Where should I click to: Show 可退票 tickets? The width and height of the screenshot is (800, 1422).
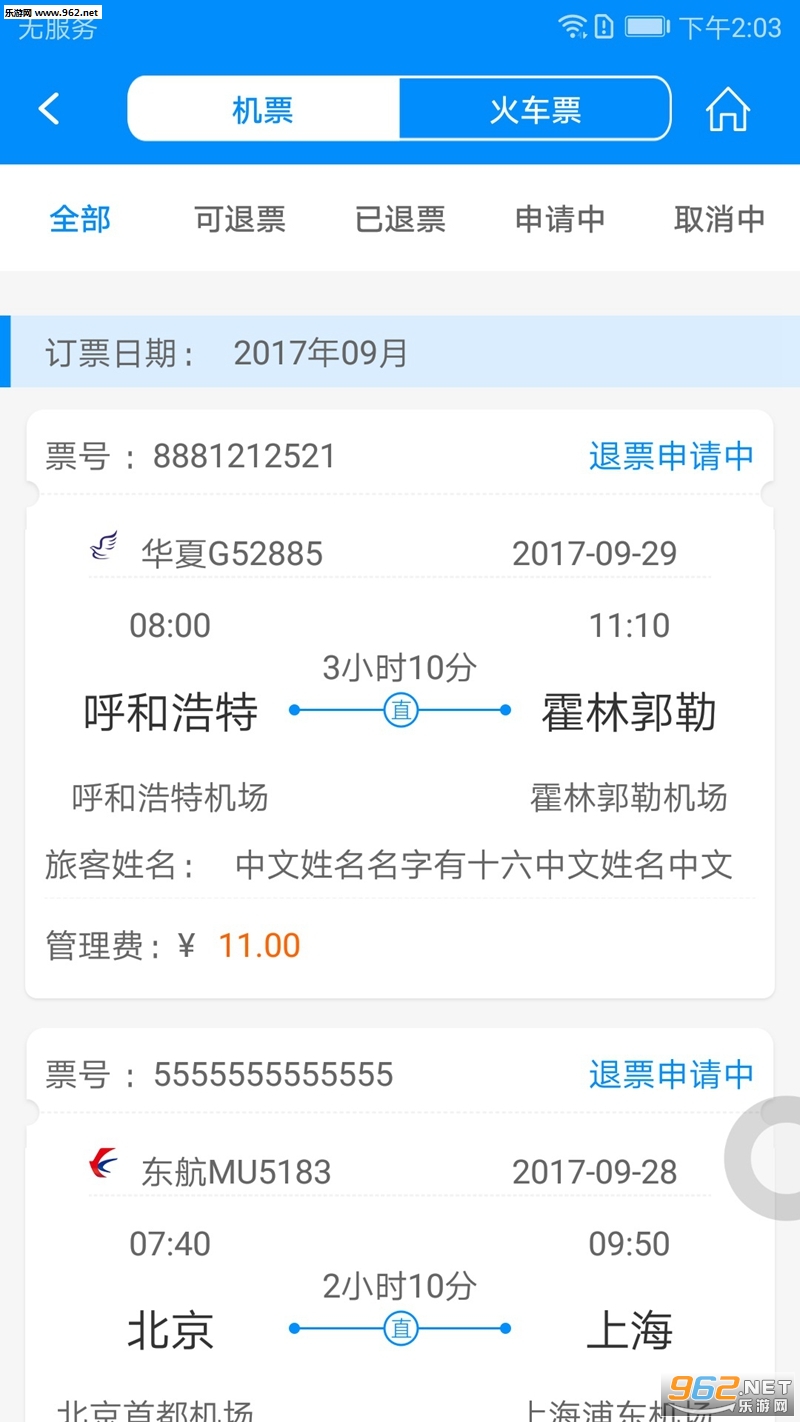coord(240,219)
